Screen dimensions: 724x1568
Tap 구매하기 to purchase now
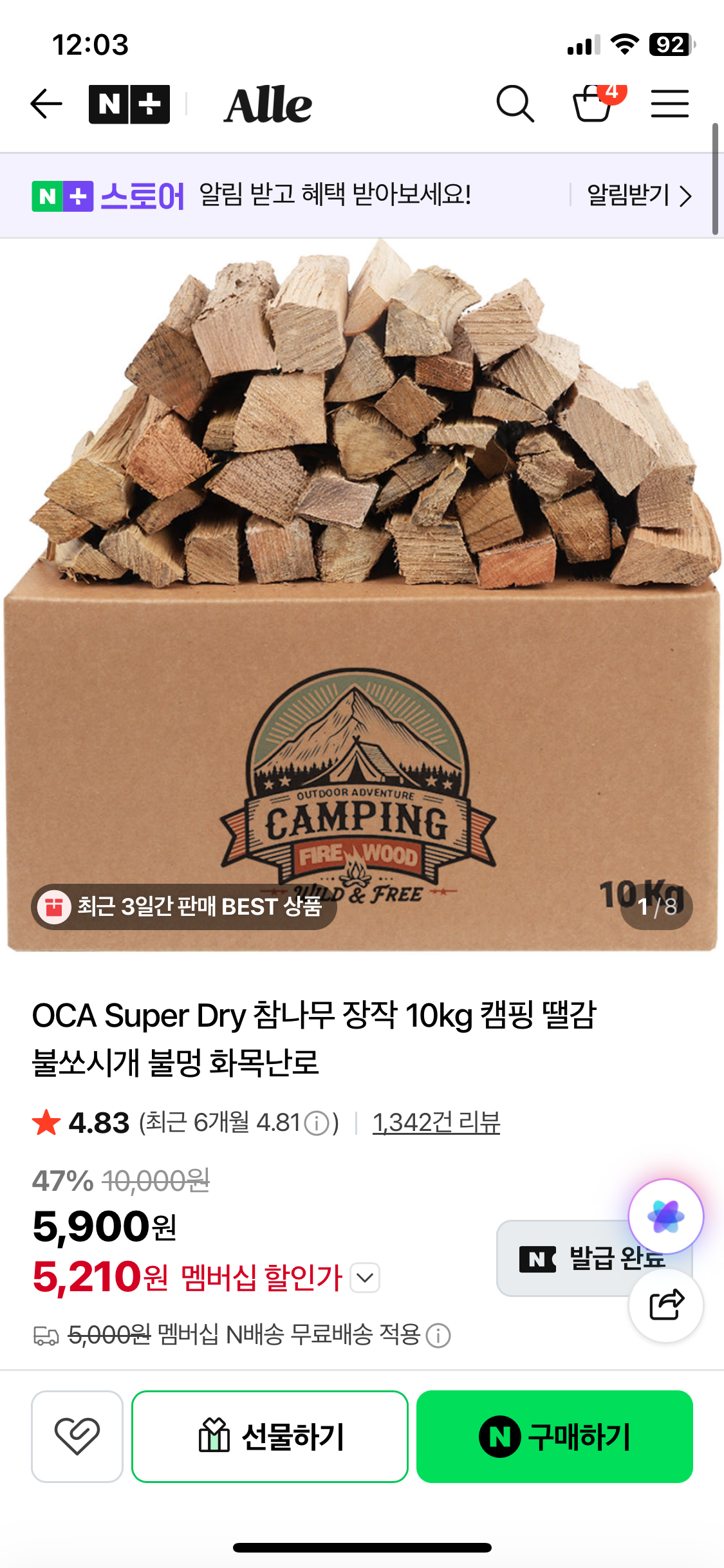point(554,1436)
